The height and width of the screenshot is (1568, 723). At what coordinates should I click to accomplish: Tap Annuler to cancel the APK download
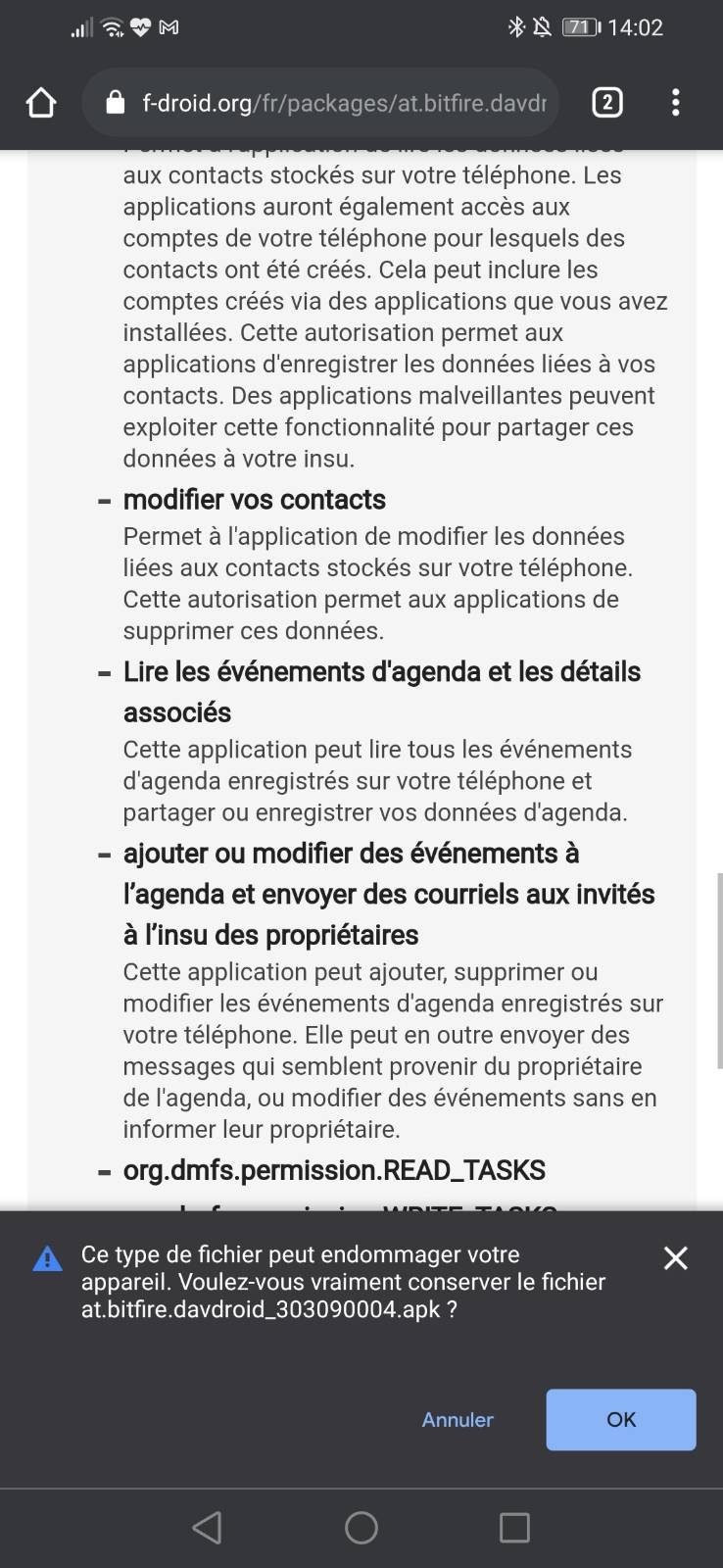pos(458,1419)
